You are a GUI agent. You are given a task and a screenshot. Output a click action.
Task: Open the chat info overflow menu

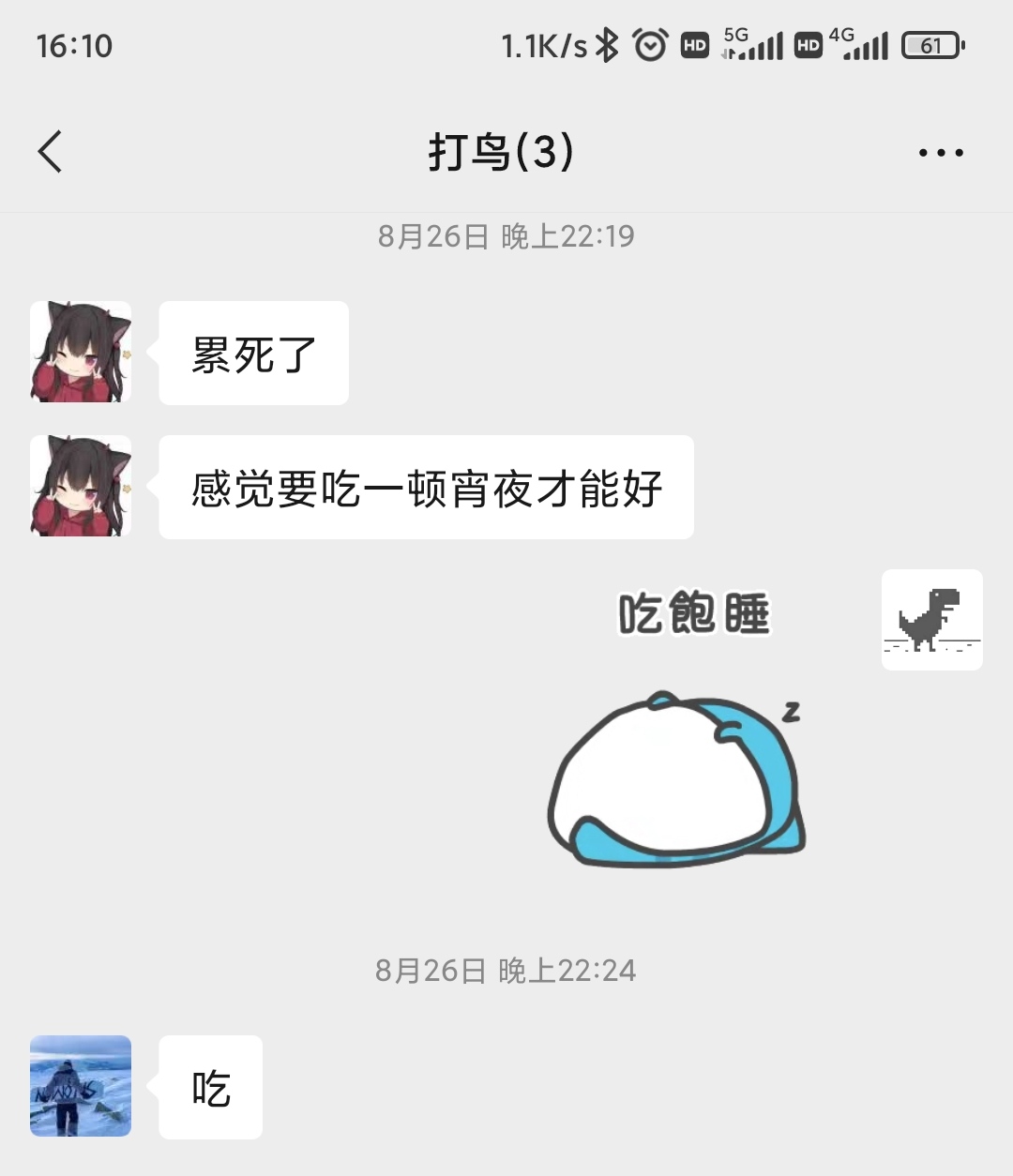click(x=940, y=153)
